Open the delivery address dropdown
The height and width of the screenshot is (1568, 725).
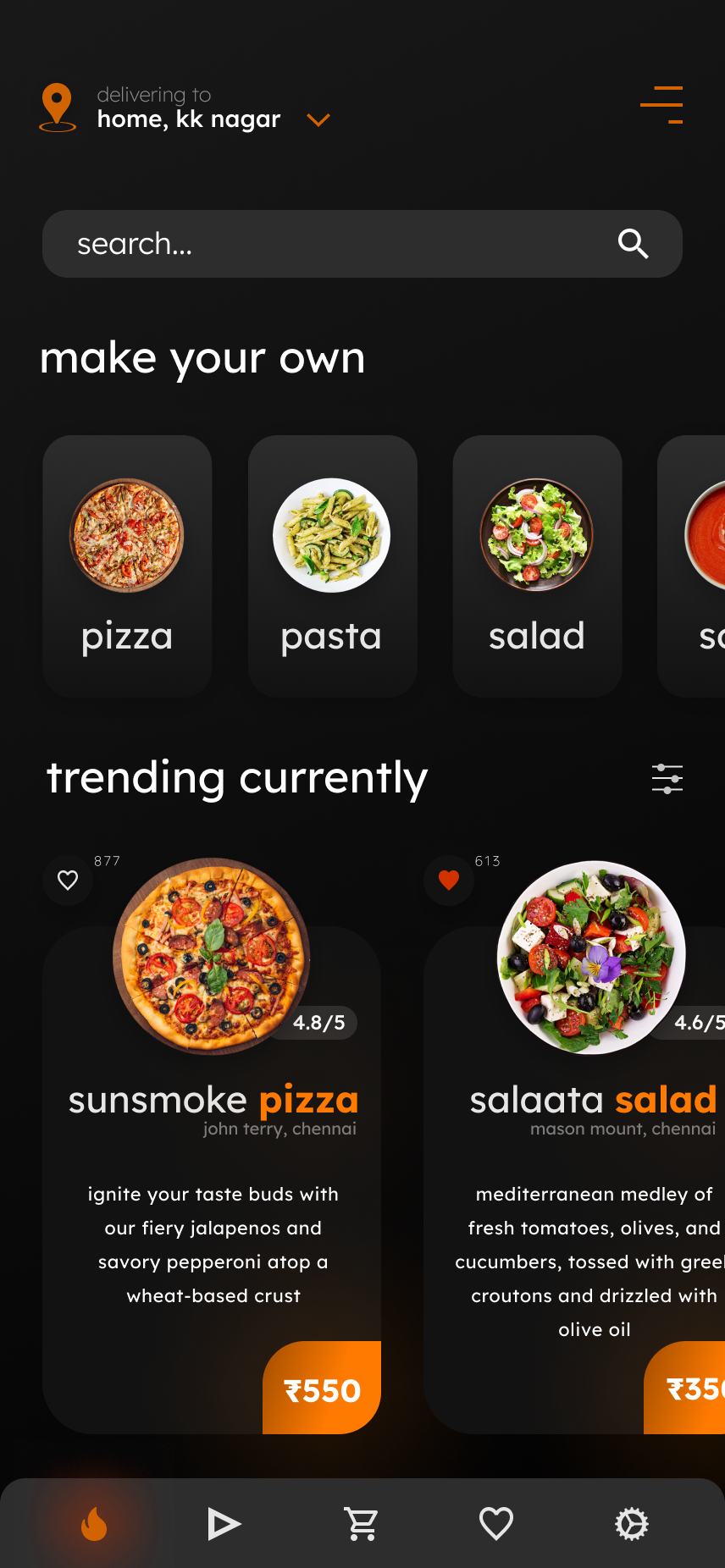pos(318,120)
